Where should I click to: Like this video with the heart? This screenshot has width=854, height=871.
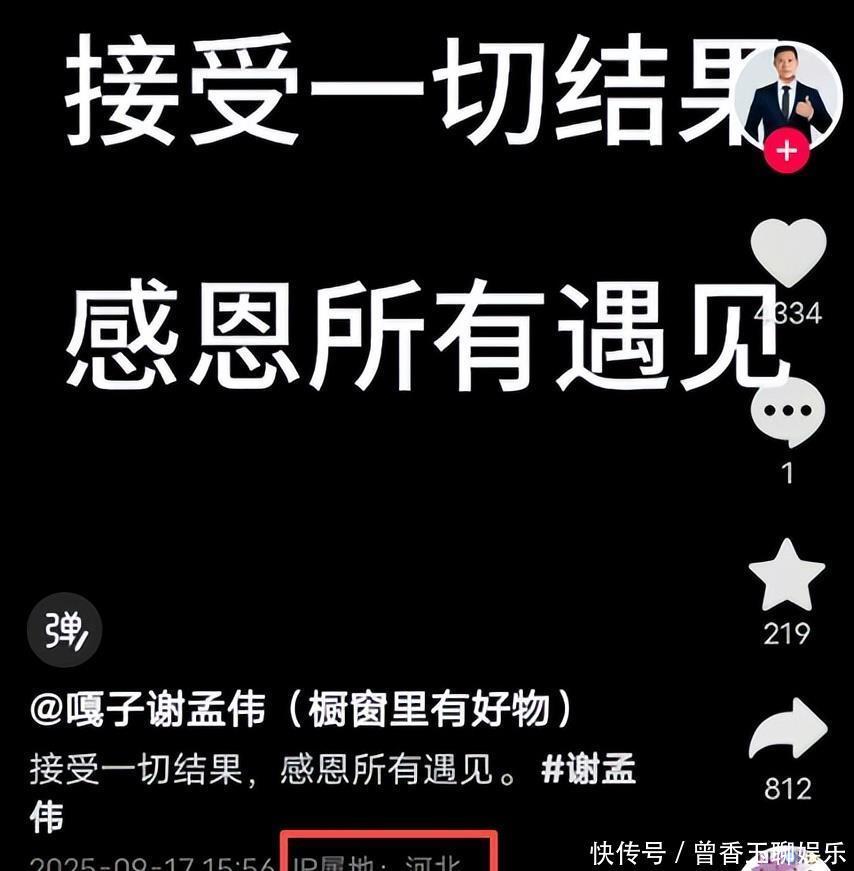[788, 253]
